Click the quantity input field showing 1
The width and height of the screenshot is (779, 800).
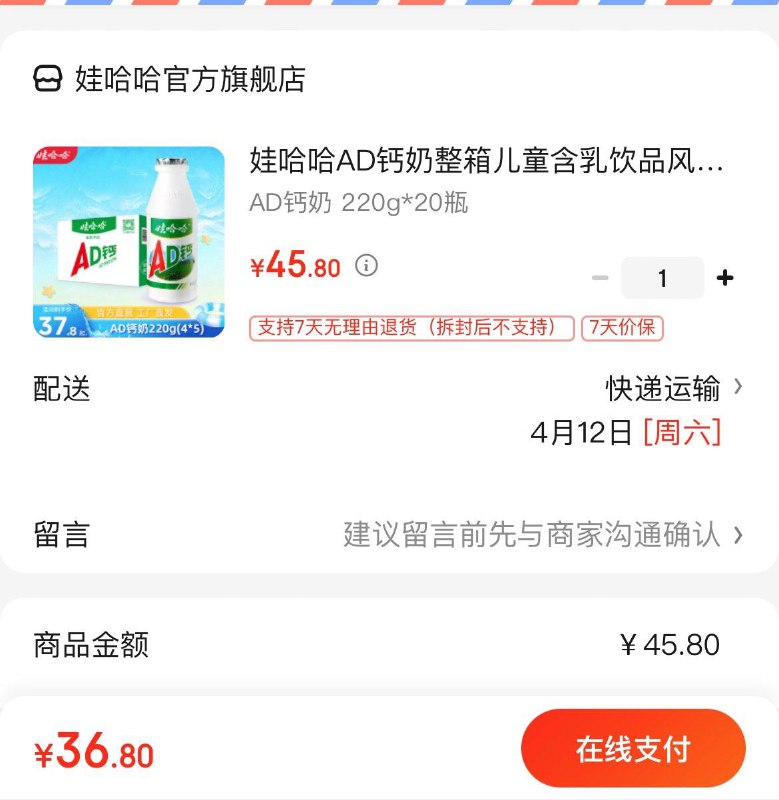(664, 277)
